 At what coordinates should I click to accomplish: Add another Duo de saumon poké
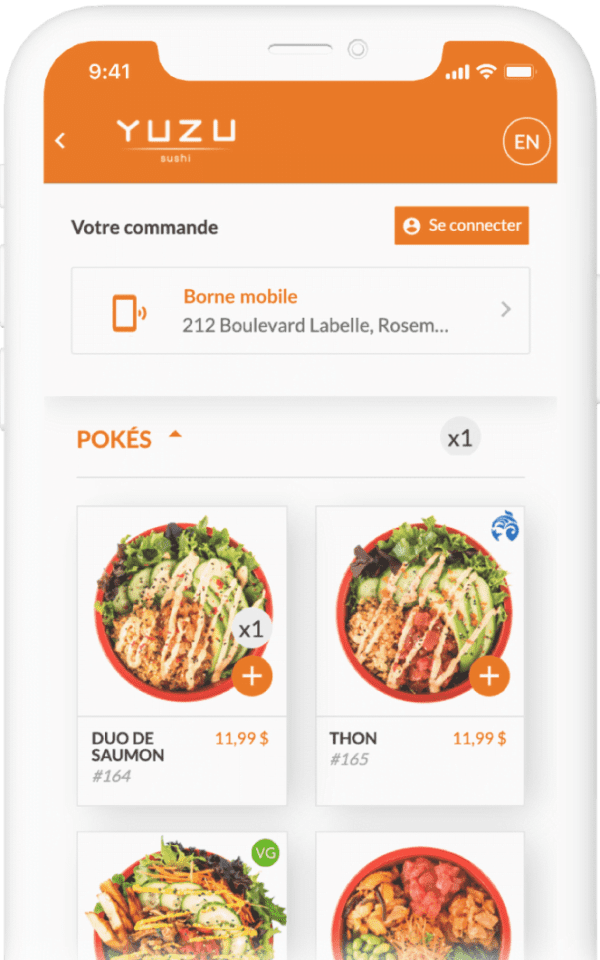pyautogui.click(x=251, y=677)
